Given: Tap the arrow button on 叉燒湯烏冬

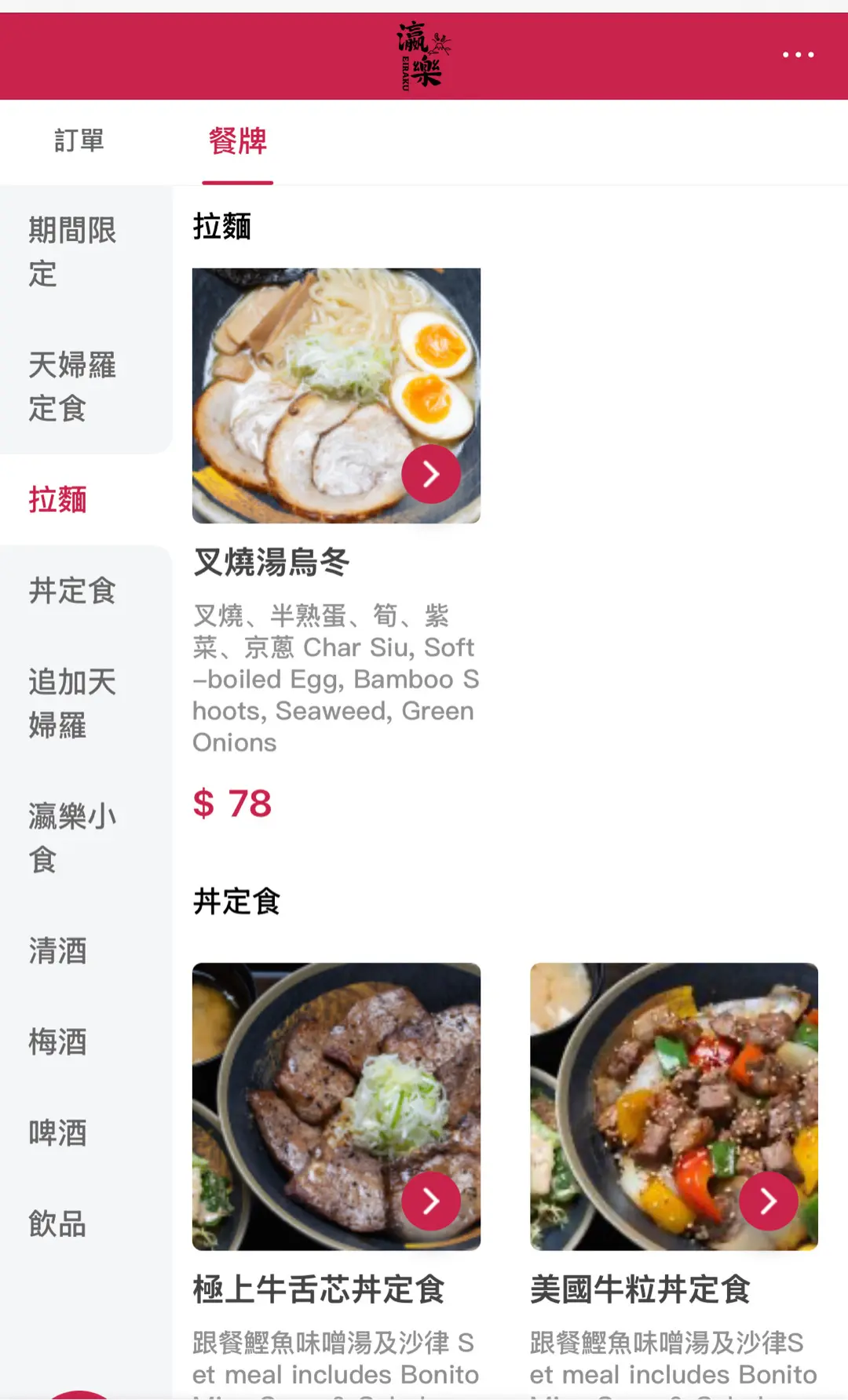Looking at the screenshot, I should click(430, 474).
